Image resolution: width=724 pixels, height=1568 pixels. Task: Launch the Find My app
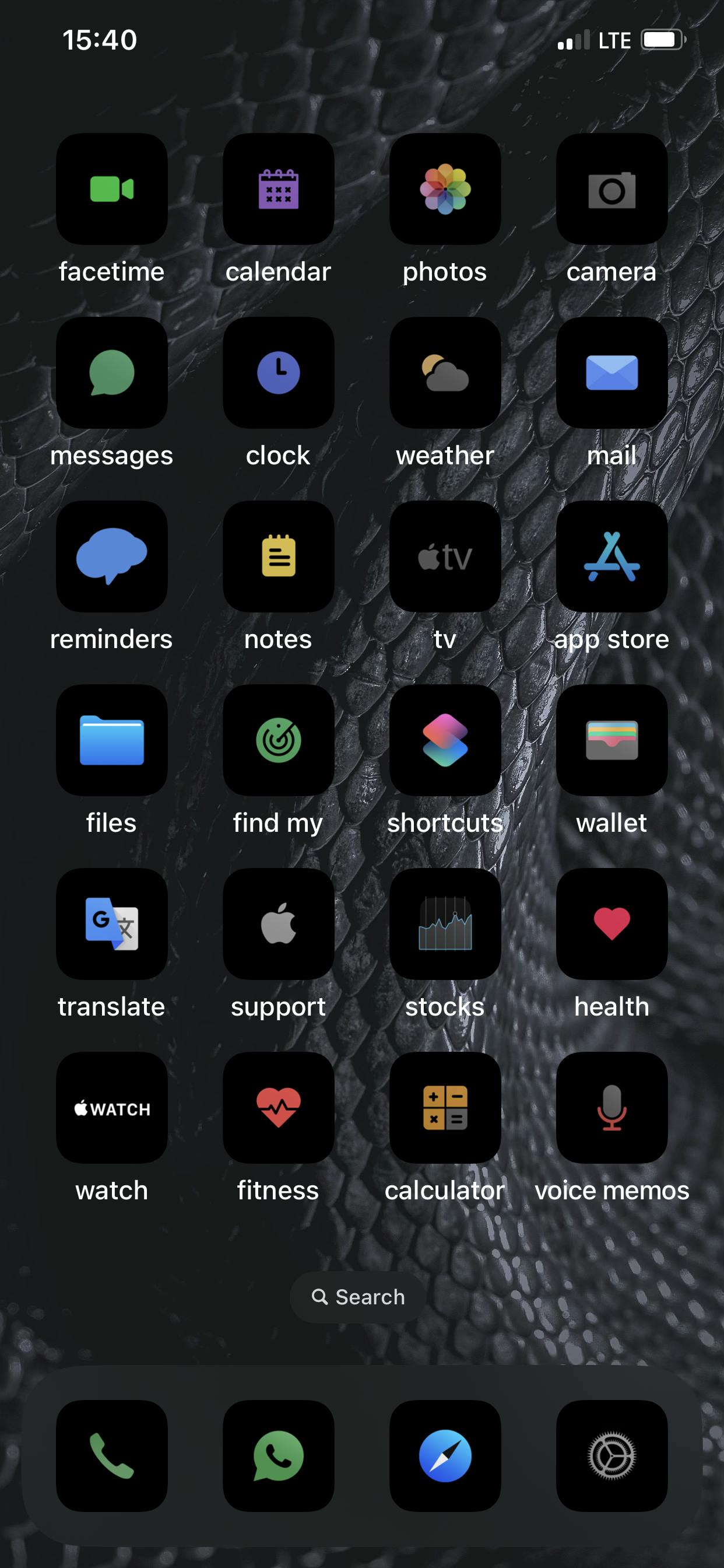coord(278,740)
